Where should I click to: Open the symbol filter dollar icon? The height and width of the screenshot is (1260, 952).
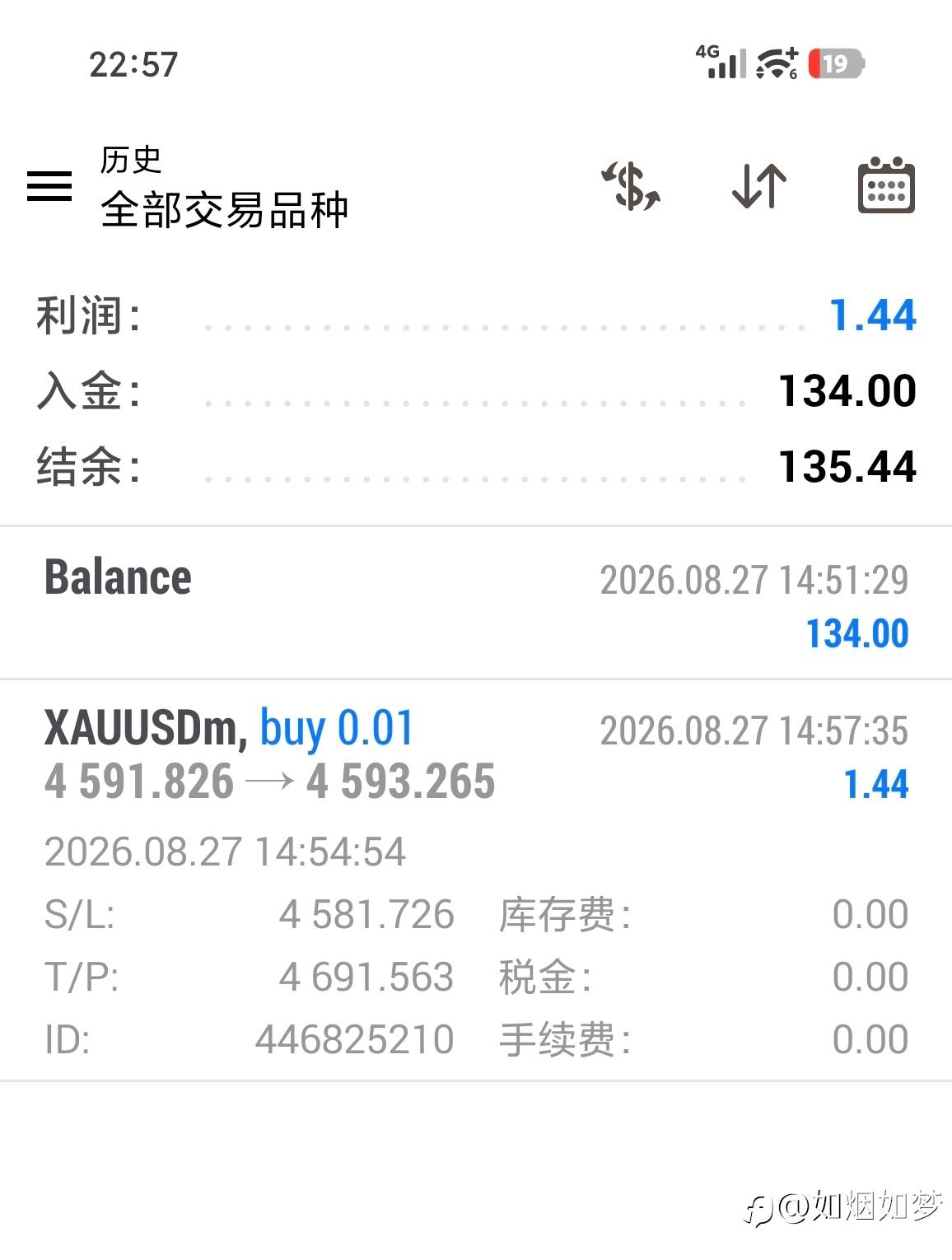click(x=630, y=185)
